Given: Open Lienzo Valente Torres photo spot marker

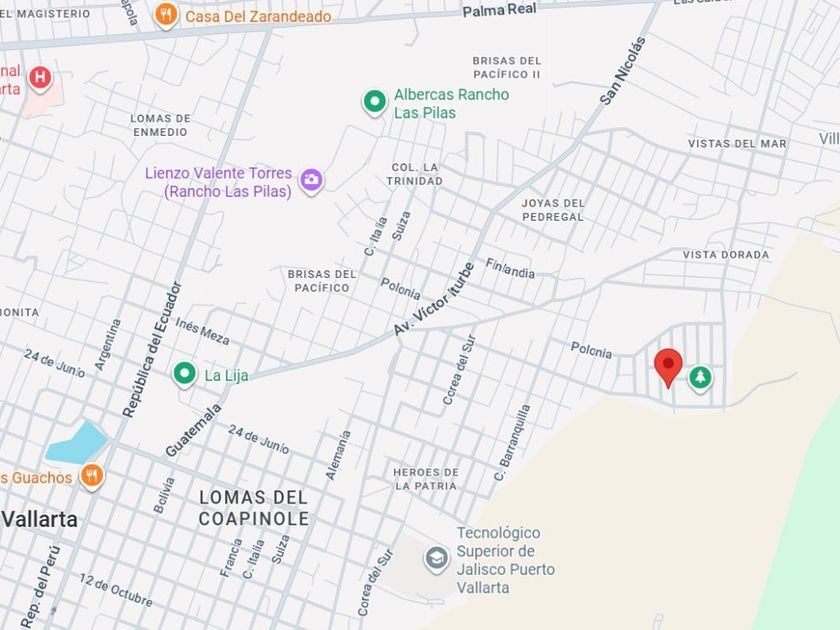Looking at the screenshot, I should pyautogui.click(x=311, y=181).
